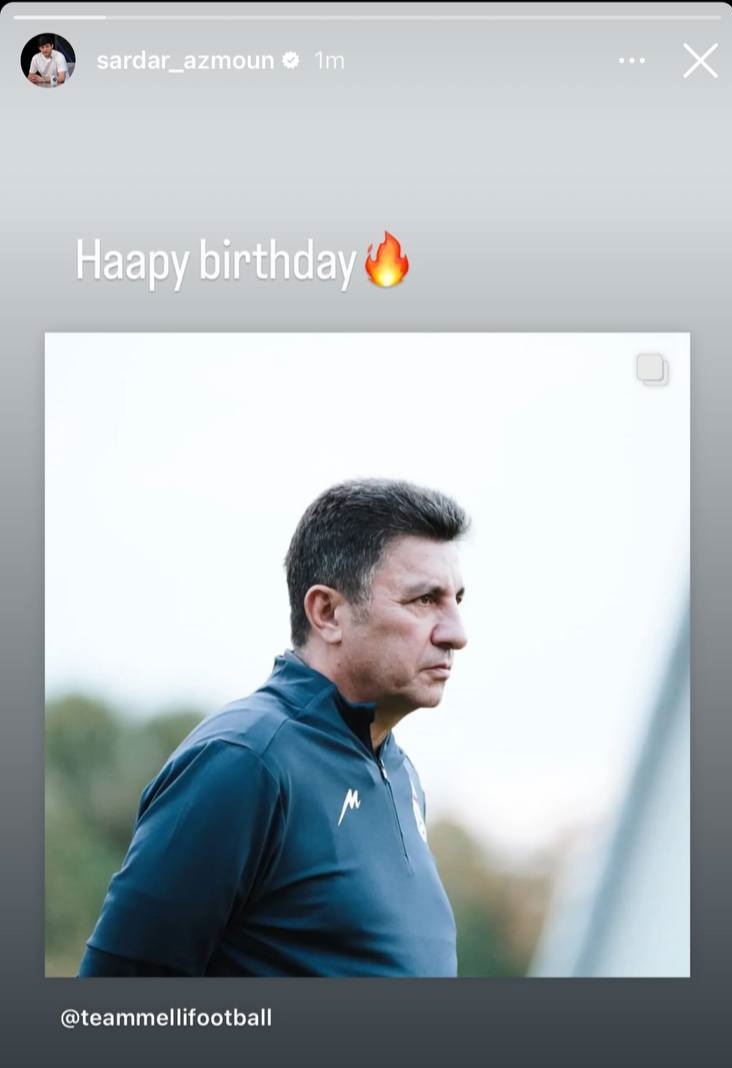Visit the @teammellifootball account
The width and height of the screenshot is (732, 1068).
166,1018
